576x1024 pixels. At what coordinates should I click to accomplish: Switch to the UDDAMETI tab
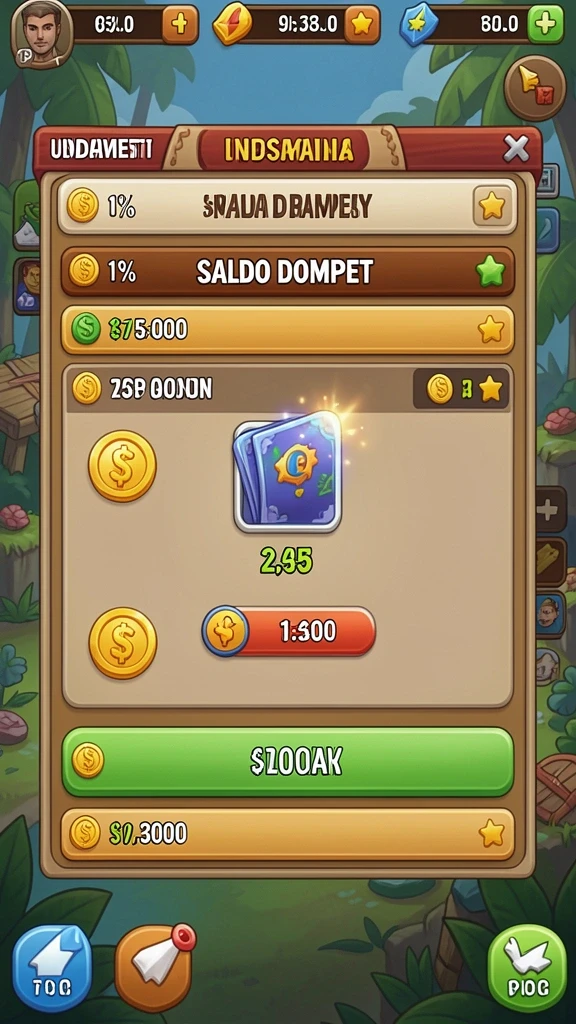101,150
